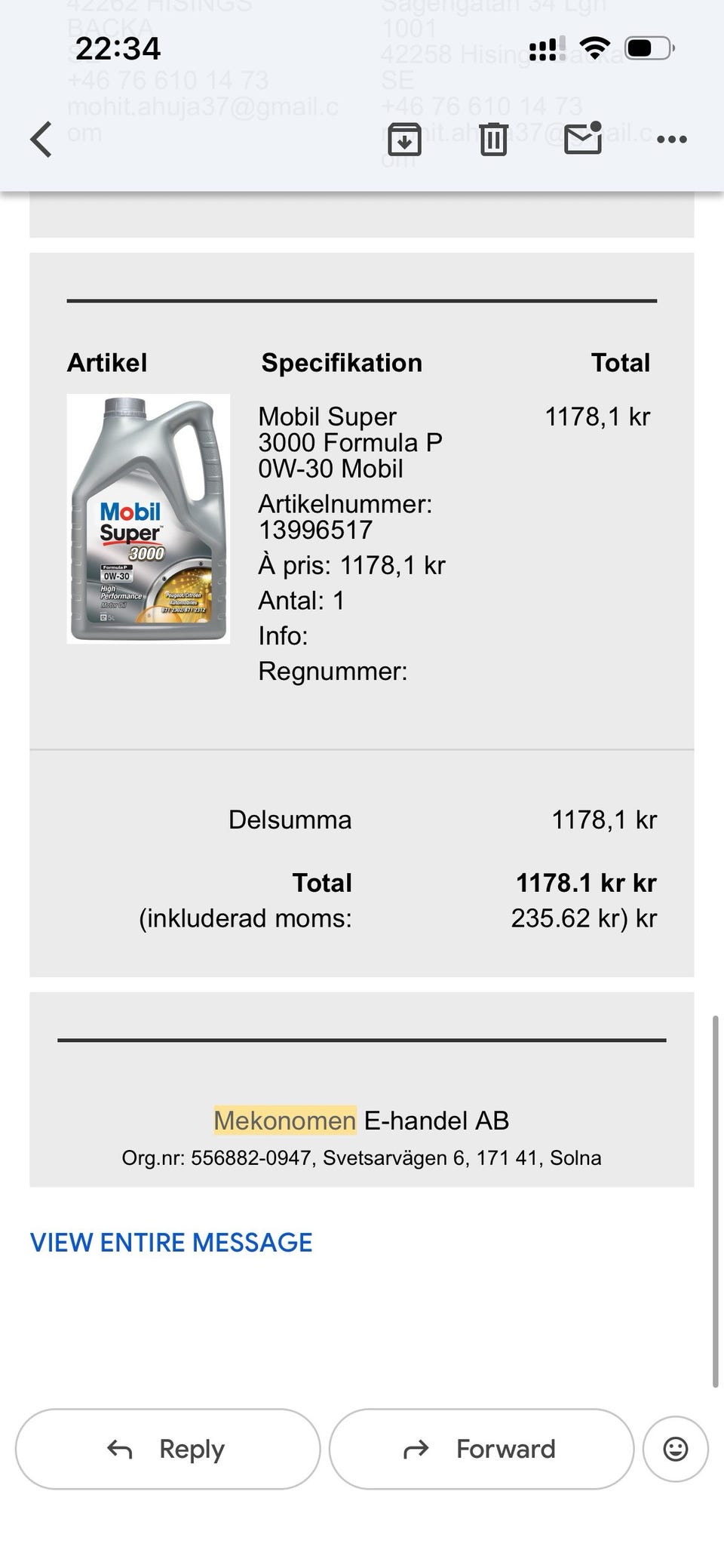The width and height of the screenshot is (724, 1568).
Task: Tap VIEW ENTIRE MESSAGE link
Action: 171,1243
